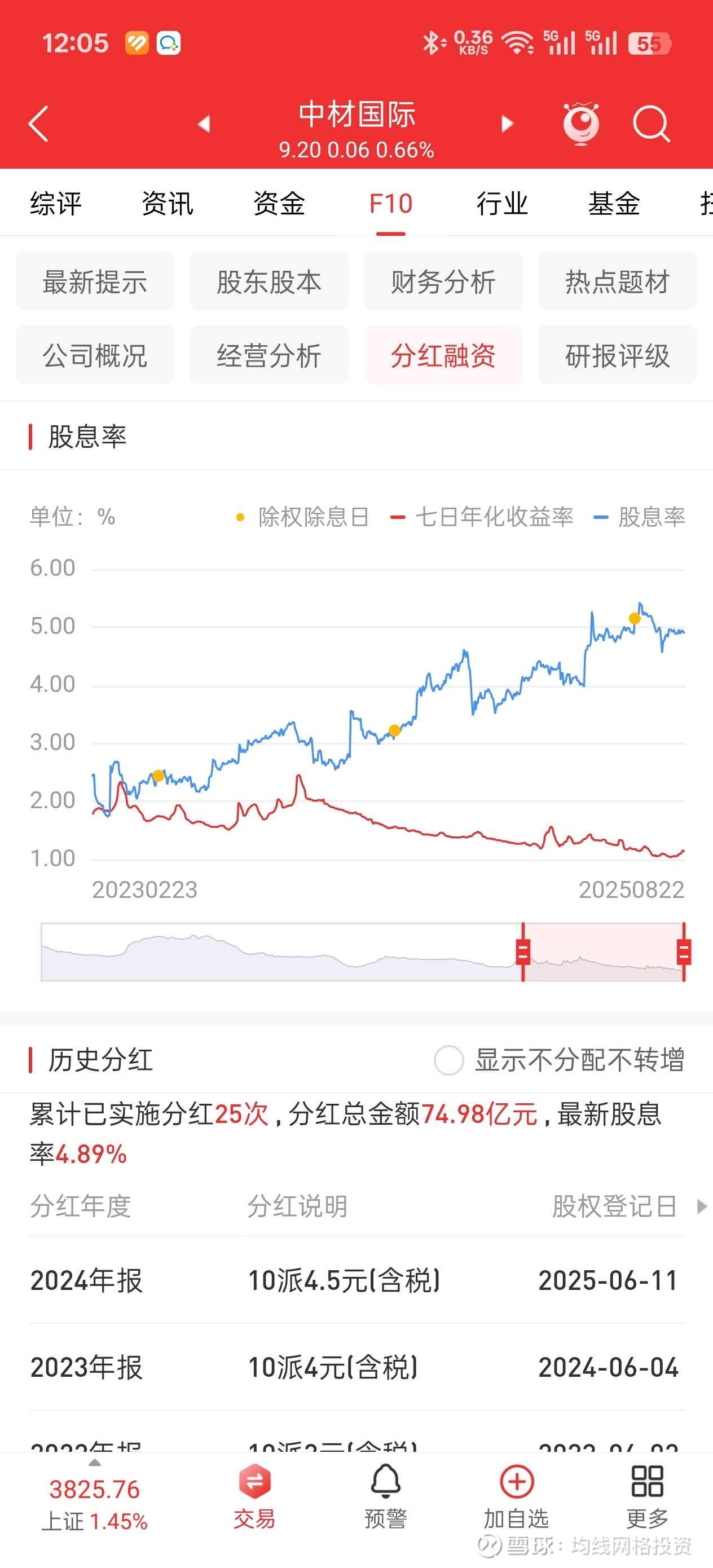Switch to the 资金 tab
Screen dimensions: 713x1568
point(279,203)
